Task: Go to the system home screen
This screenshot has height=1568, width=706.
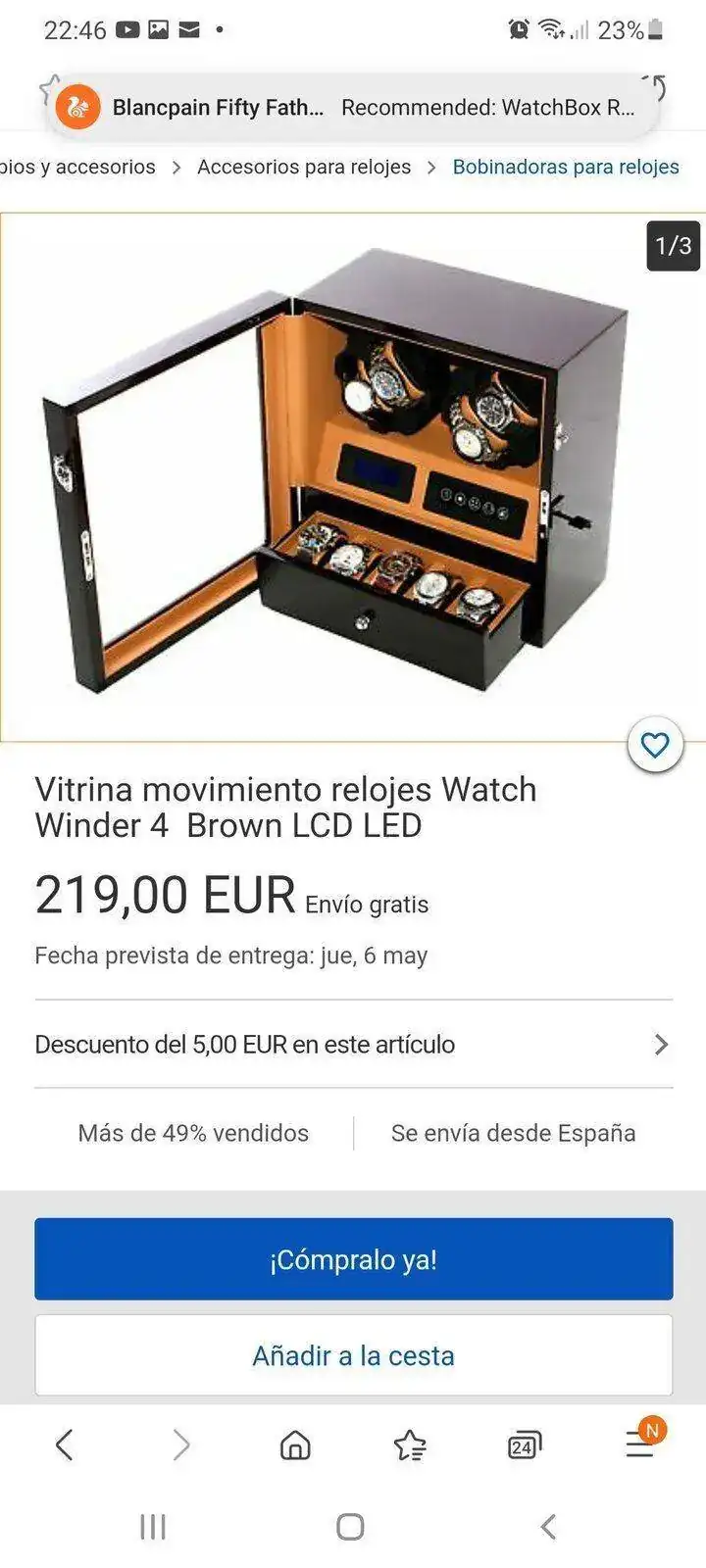Action: tap(350, 1526)
